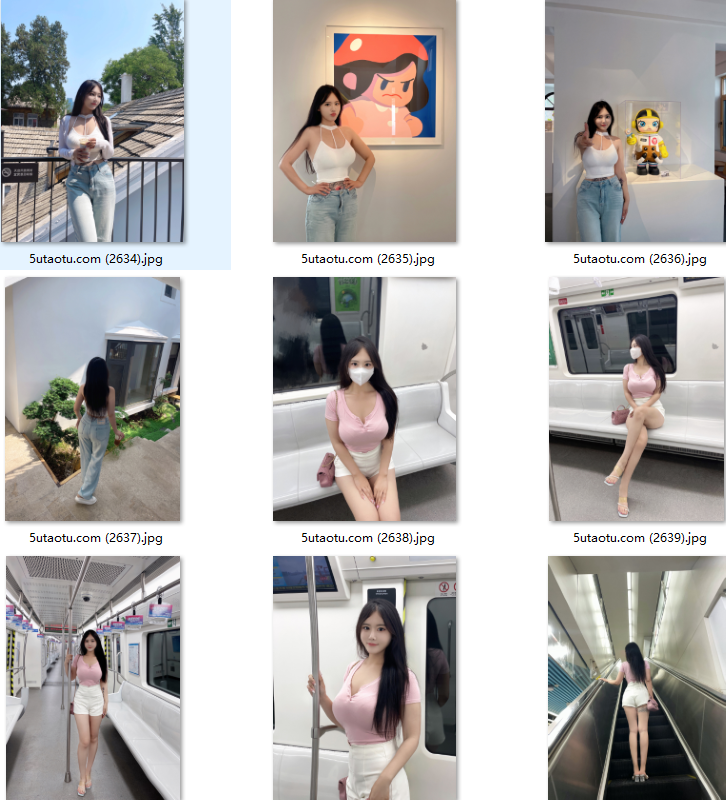Screen dimensions: 726x800
Task: Tap the 5utaotu.com (2637).jpg file
Action: [93, 399]
